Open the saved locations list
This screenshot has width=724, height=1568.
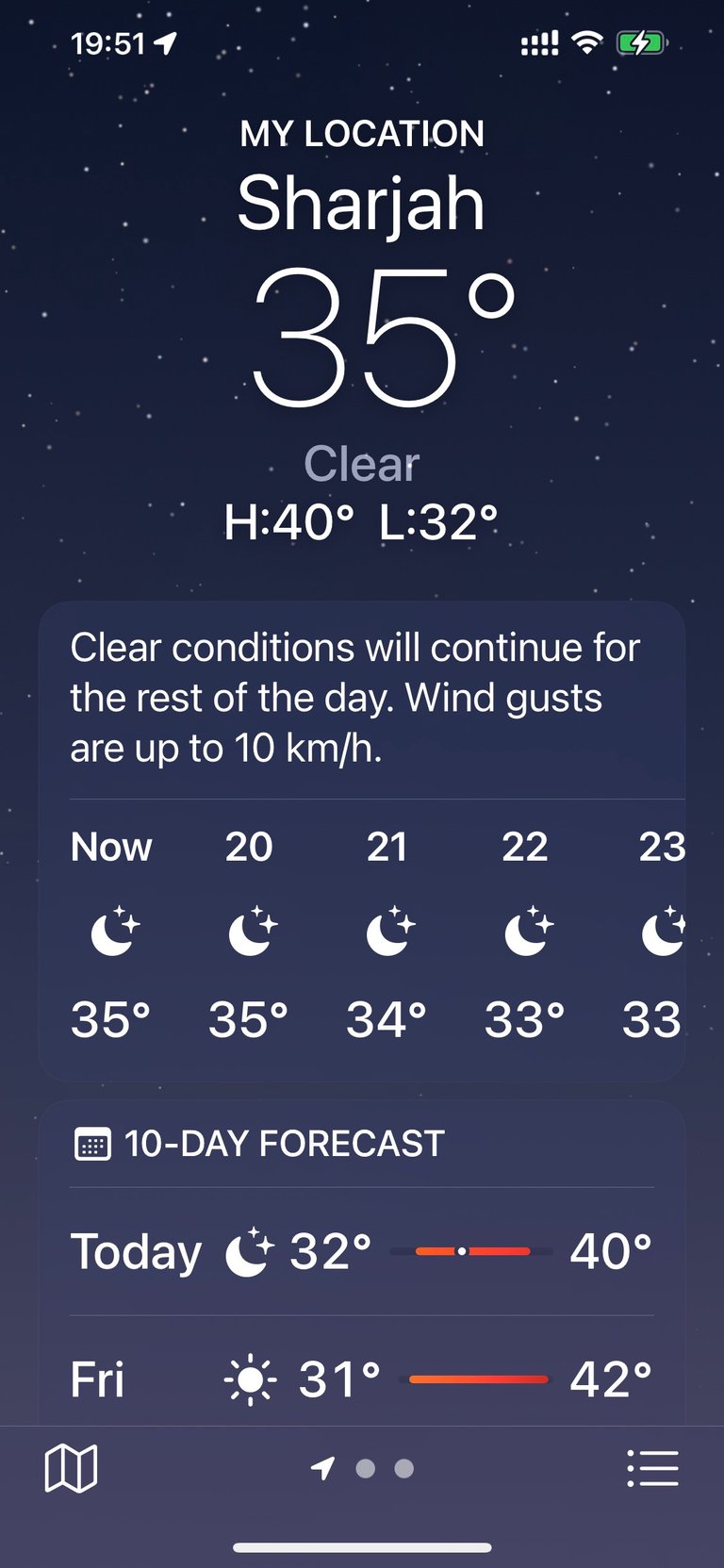point(652,1468)
